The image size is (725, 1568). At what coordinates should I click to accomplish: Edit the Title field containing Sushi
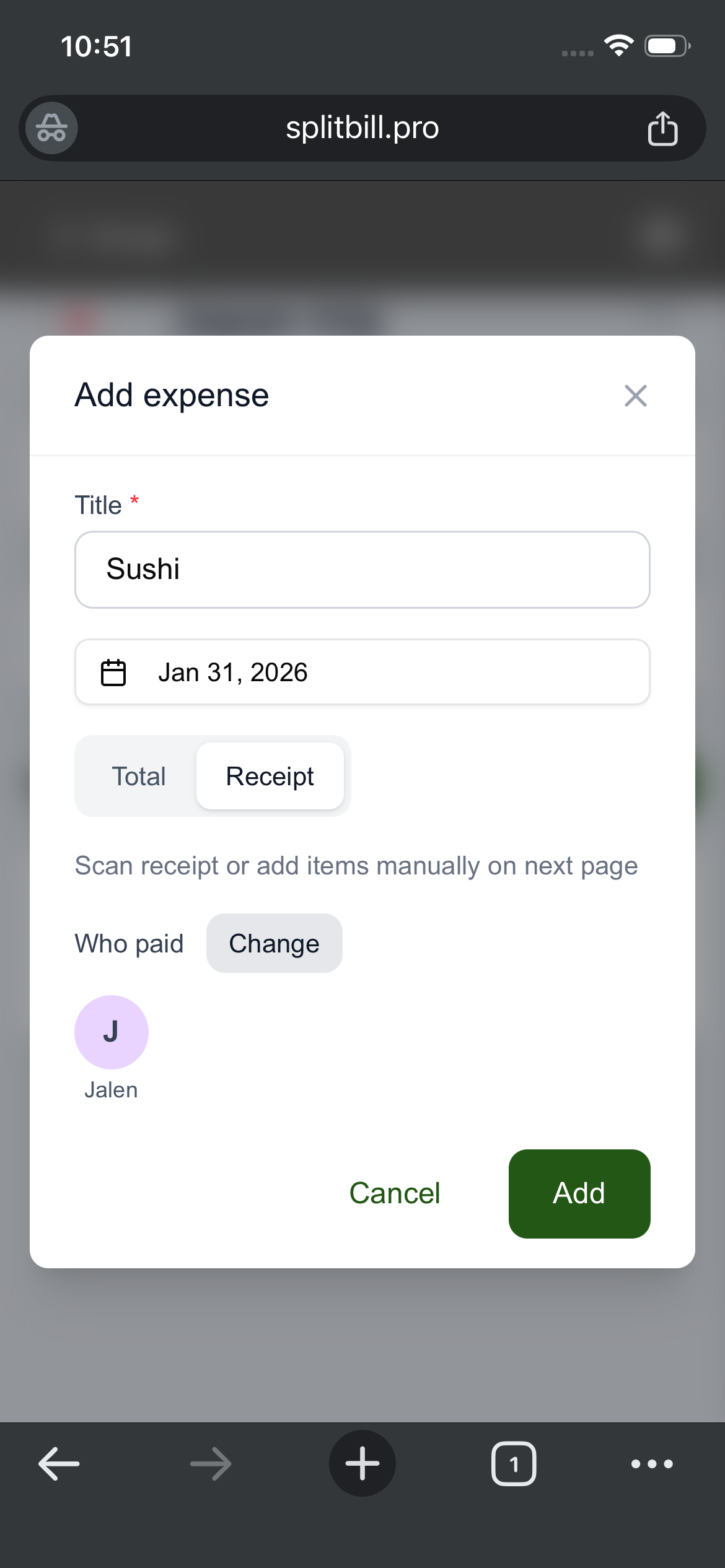(362, 568)
